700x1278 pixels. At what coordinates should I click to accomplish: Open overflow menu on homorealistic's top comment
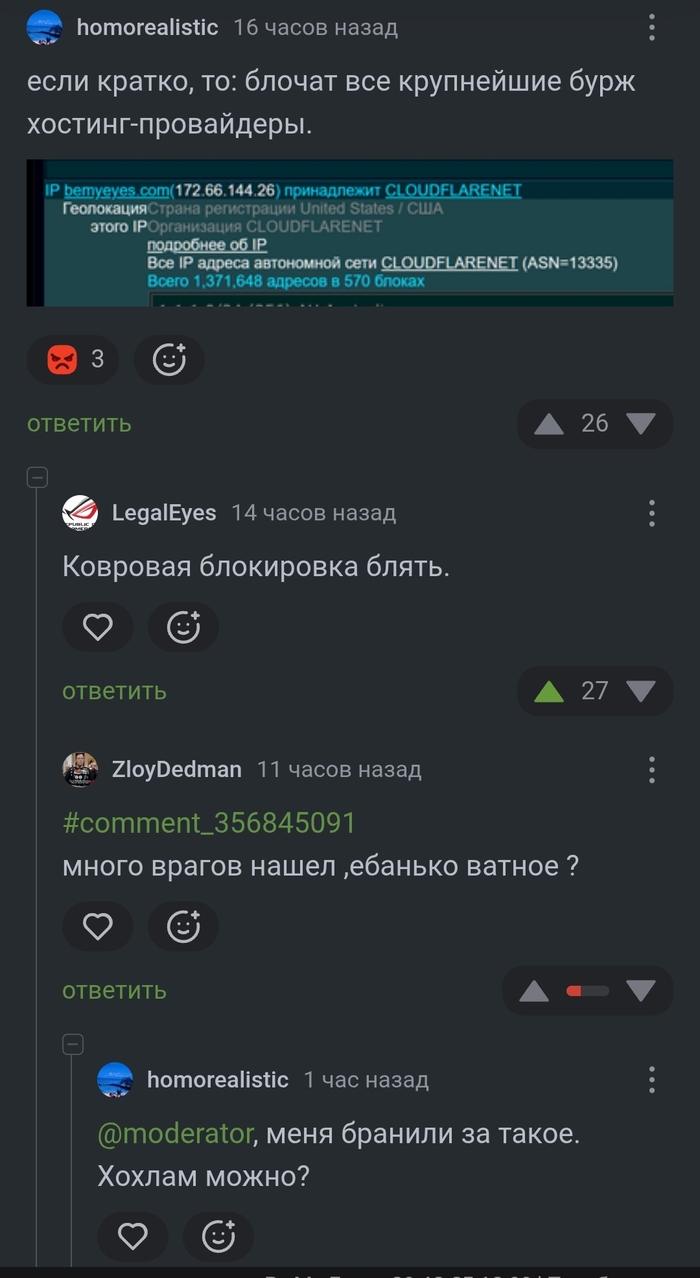[651, 27]
